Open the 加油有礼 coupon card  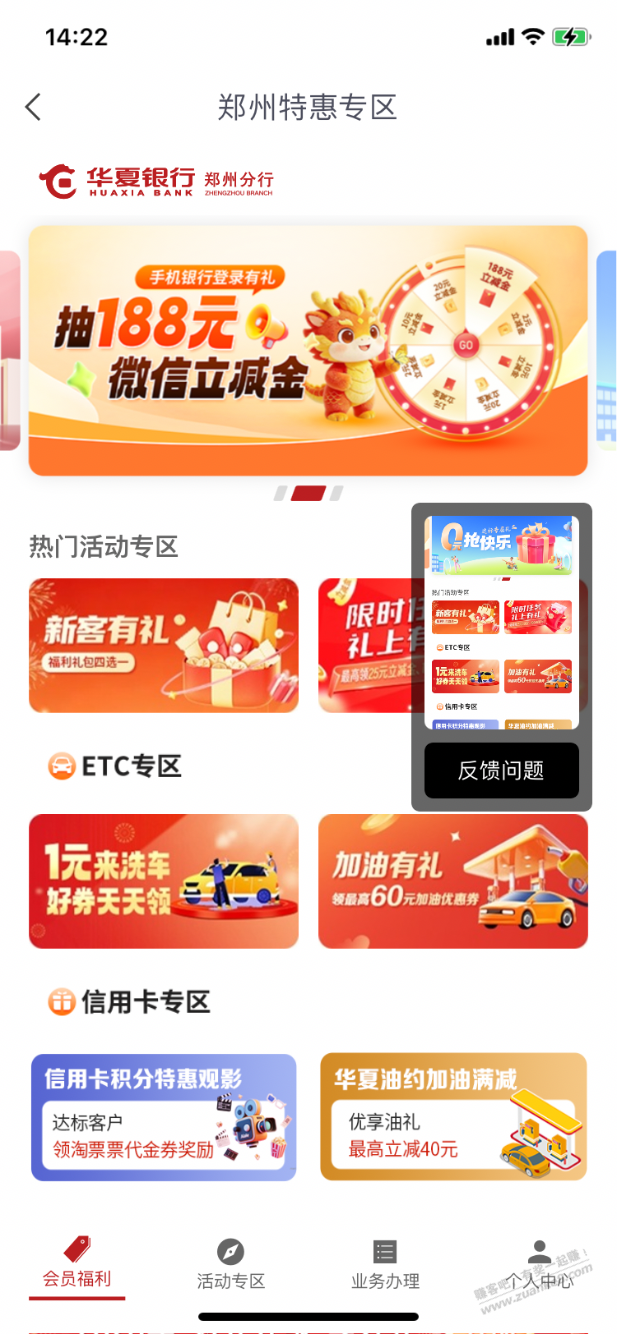click(x=452, y=881)
